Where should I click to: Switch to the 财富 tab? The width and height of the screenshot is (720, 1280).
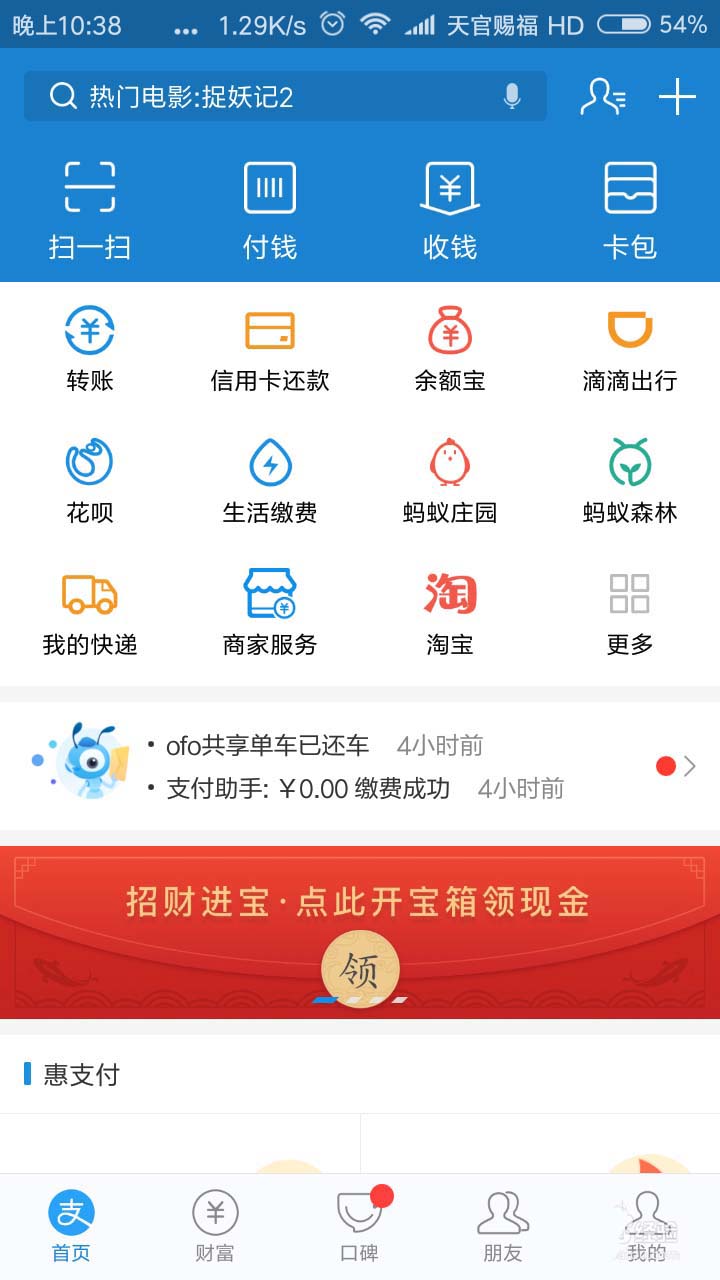[215, 1226]
